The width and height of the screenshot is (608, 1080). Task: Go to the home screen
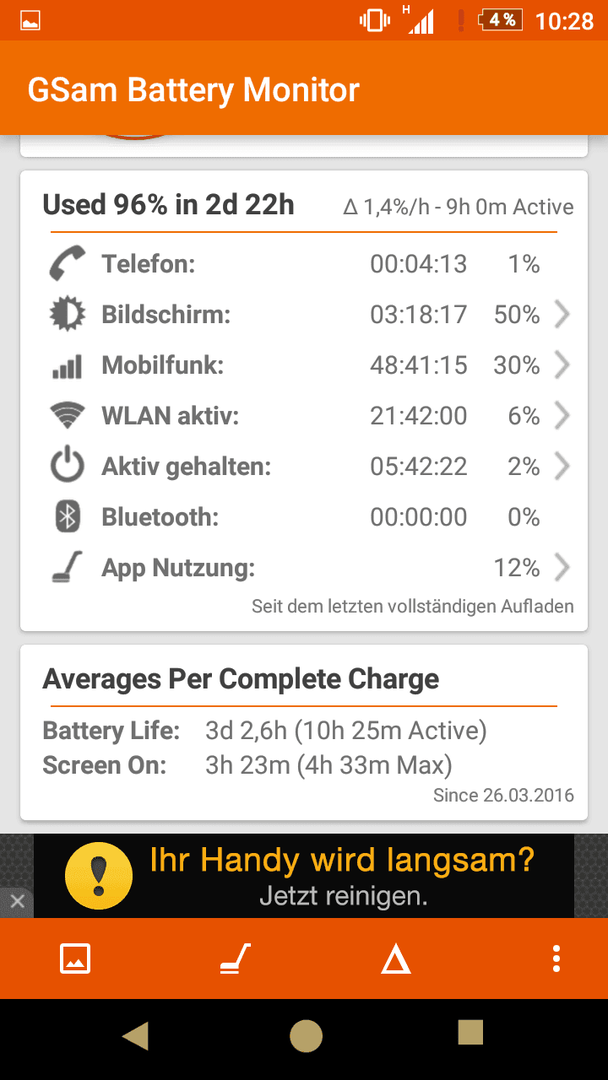click(x=306, y=1036)
